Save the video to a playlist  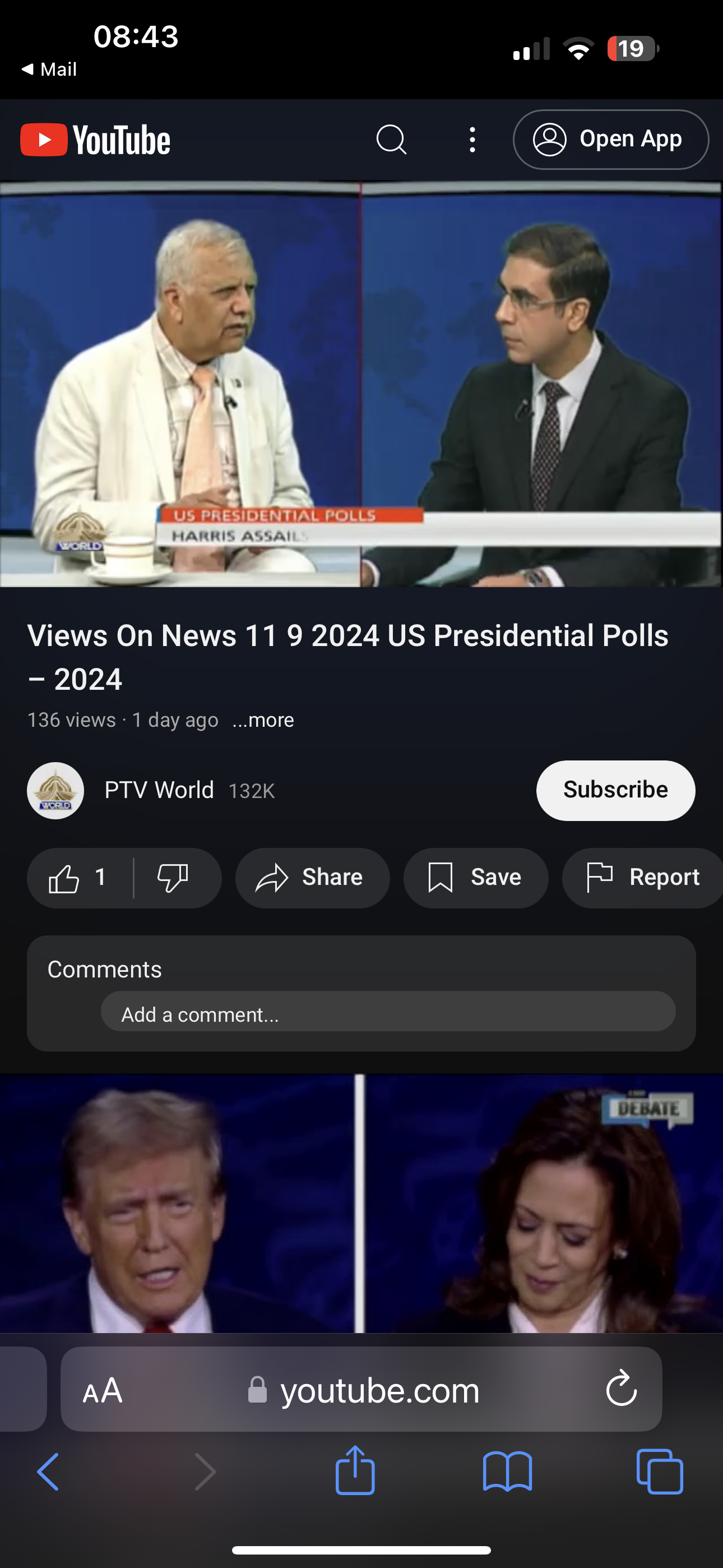pyautogui.click(x=475, y=878)
